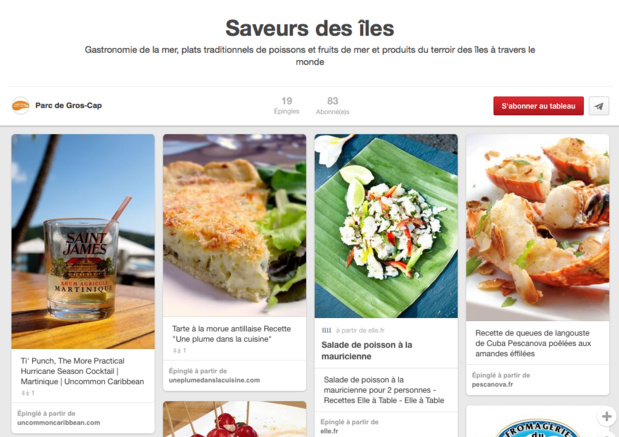Tap the plus button at bottom right
The image size is (619, 437).
[x=606, y=415]
